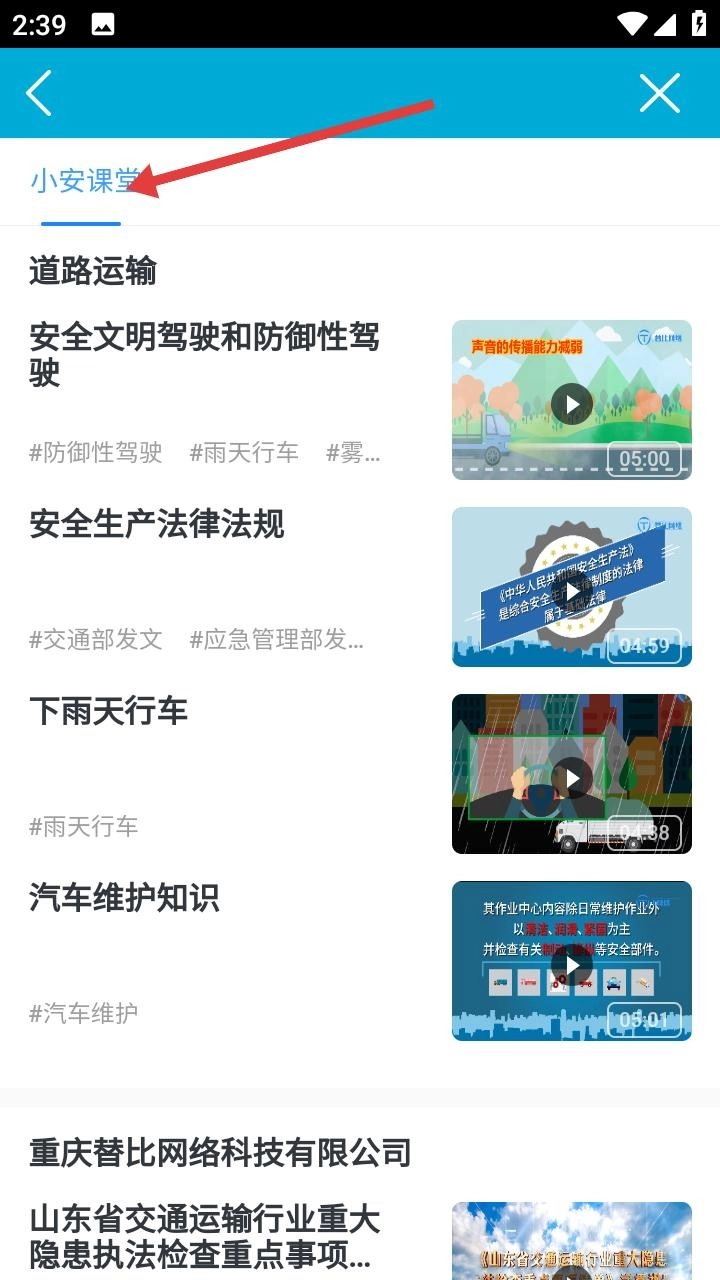720x1280 pixels.
Task: Open the 汽车维护知识 lesson
Action: [124, 898]
